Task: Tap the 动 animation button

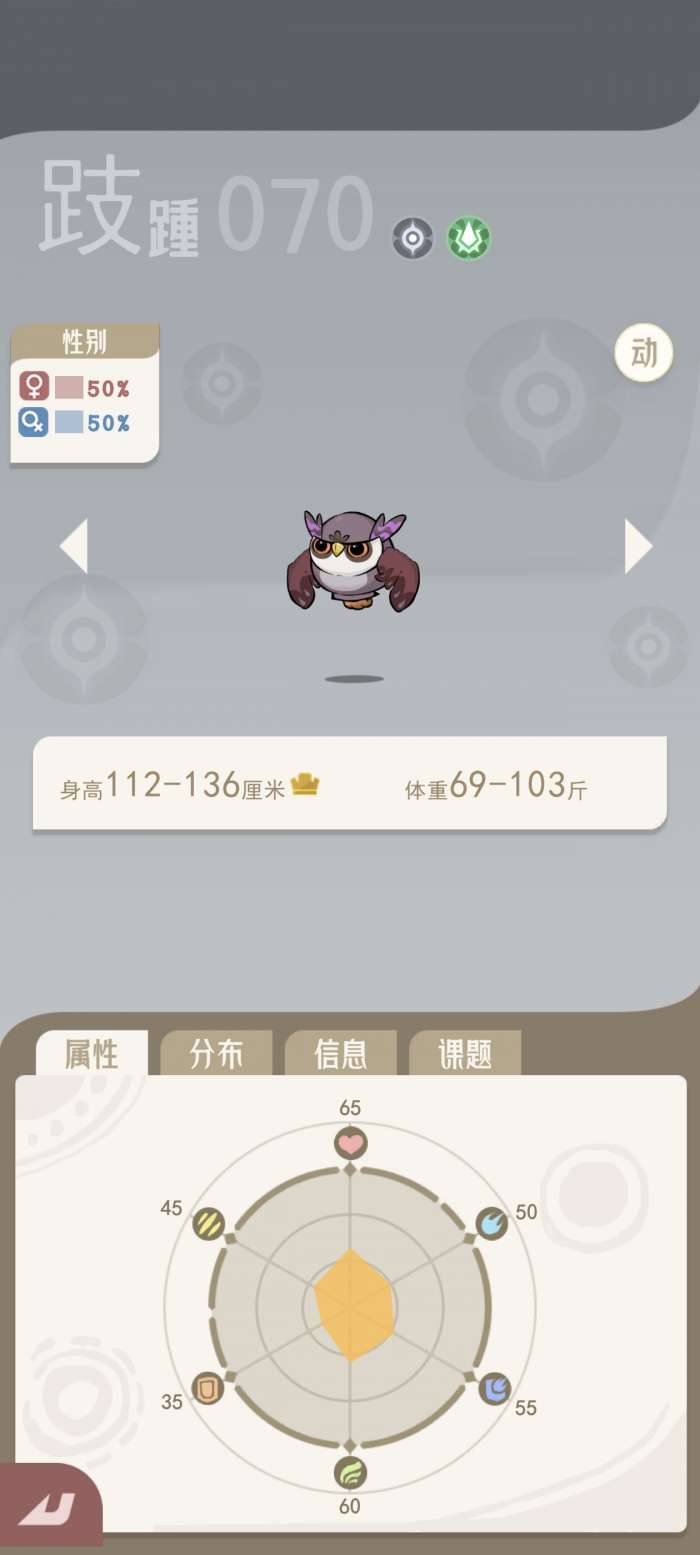Action: tap(643, 353)
